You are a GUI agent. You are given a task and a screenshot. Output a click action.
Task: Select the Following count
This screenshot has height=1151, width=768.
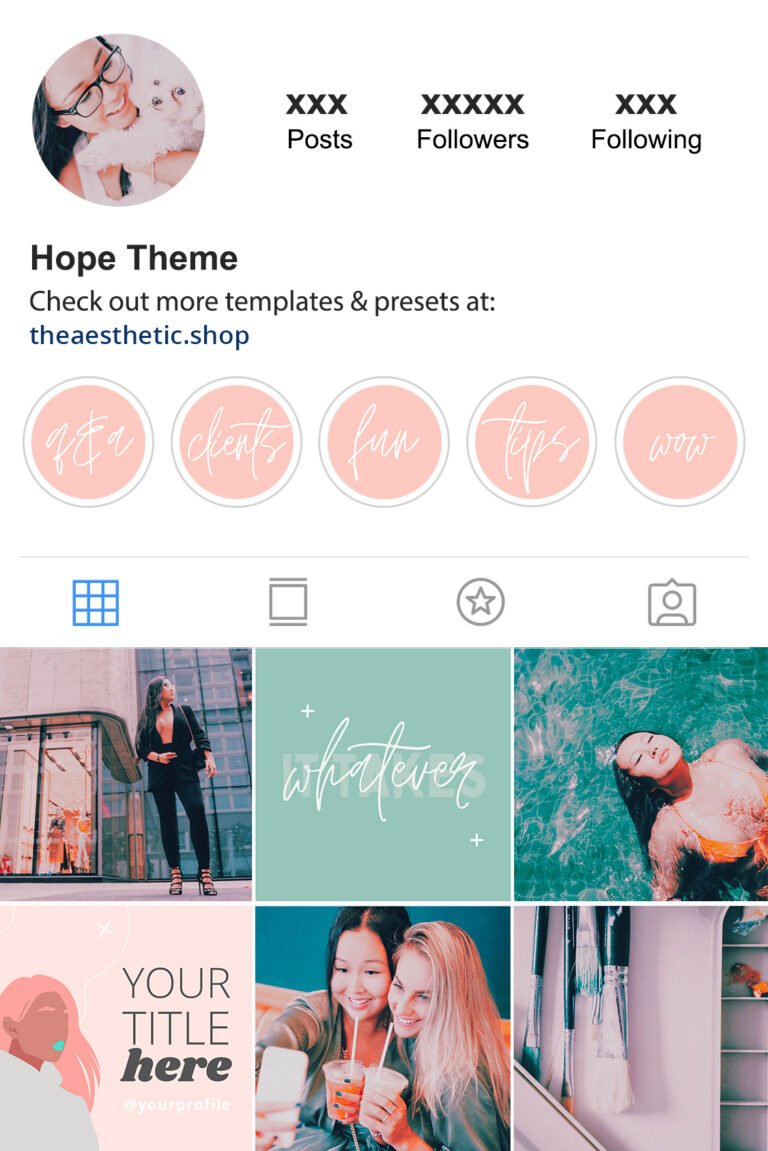[x=646, y=118]
